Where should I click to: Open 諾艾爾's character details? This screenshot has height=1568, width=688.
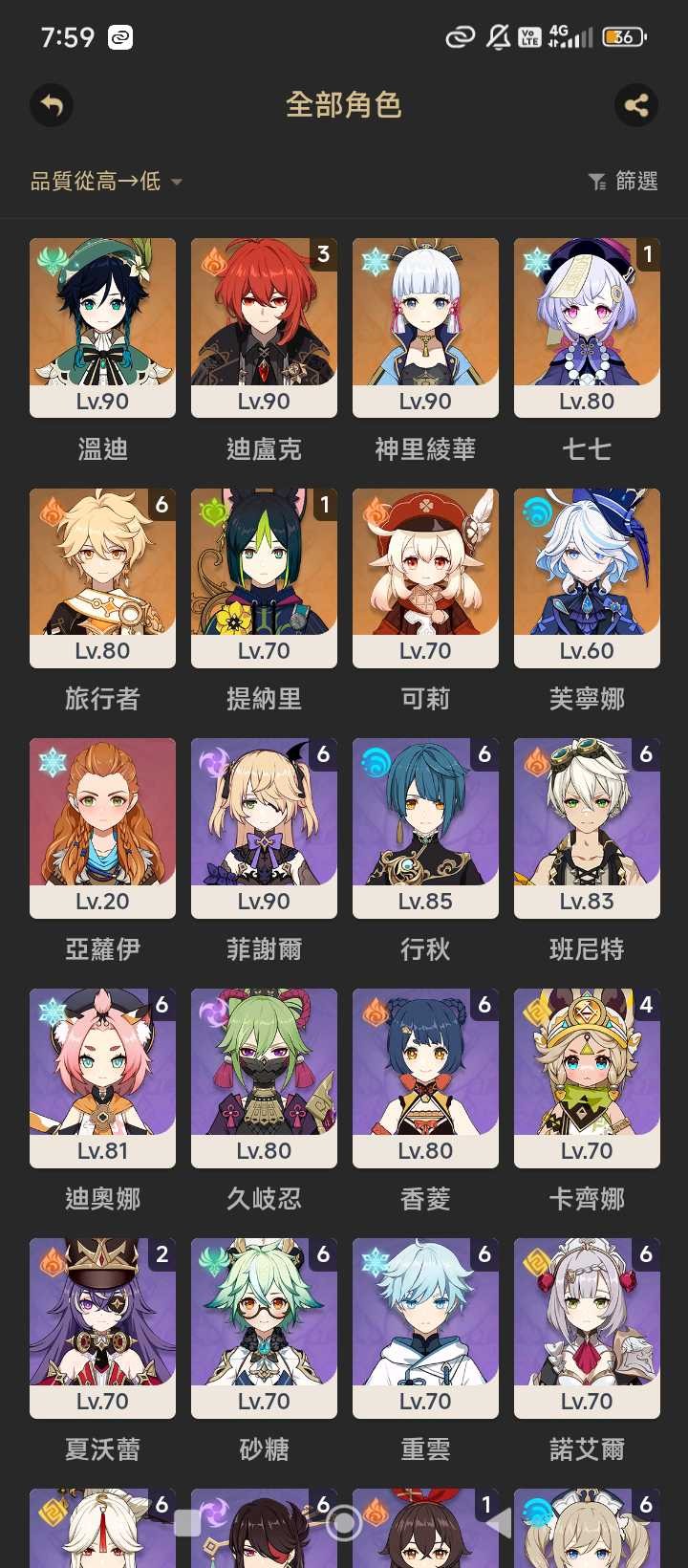[586, 1326]
